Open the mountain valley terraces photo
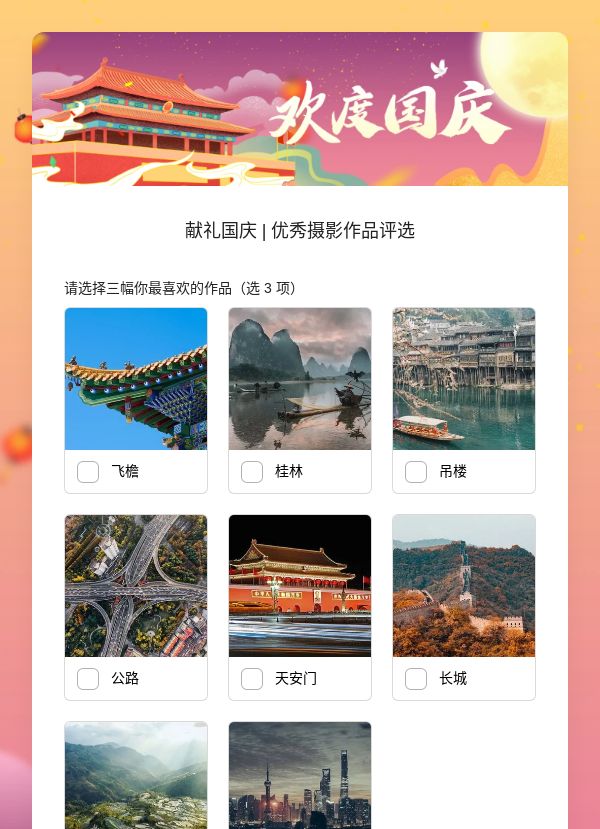This screenshot has height=829, width=600. click(136, 776)
